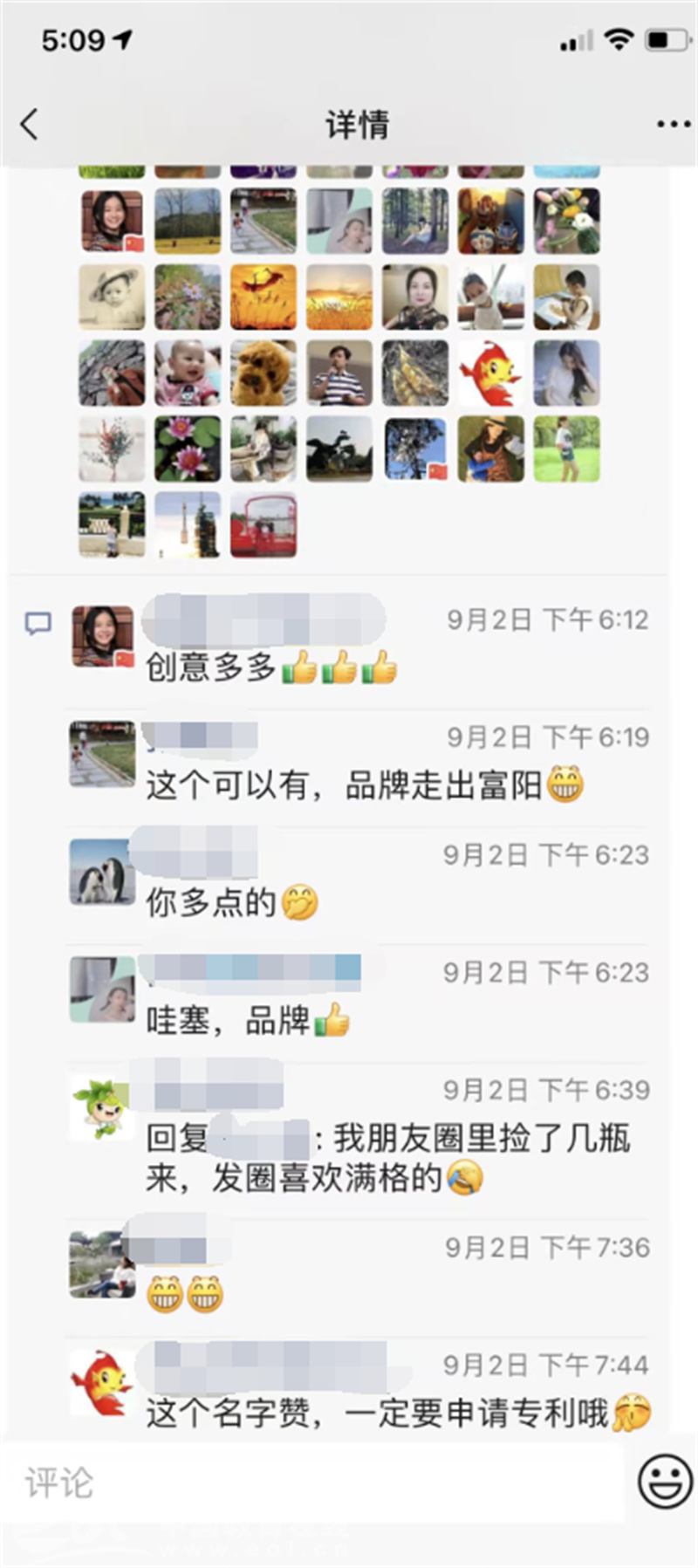
Task: Go back from the 详情 page
Action: 30,125
